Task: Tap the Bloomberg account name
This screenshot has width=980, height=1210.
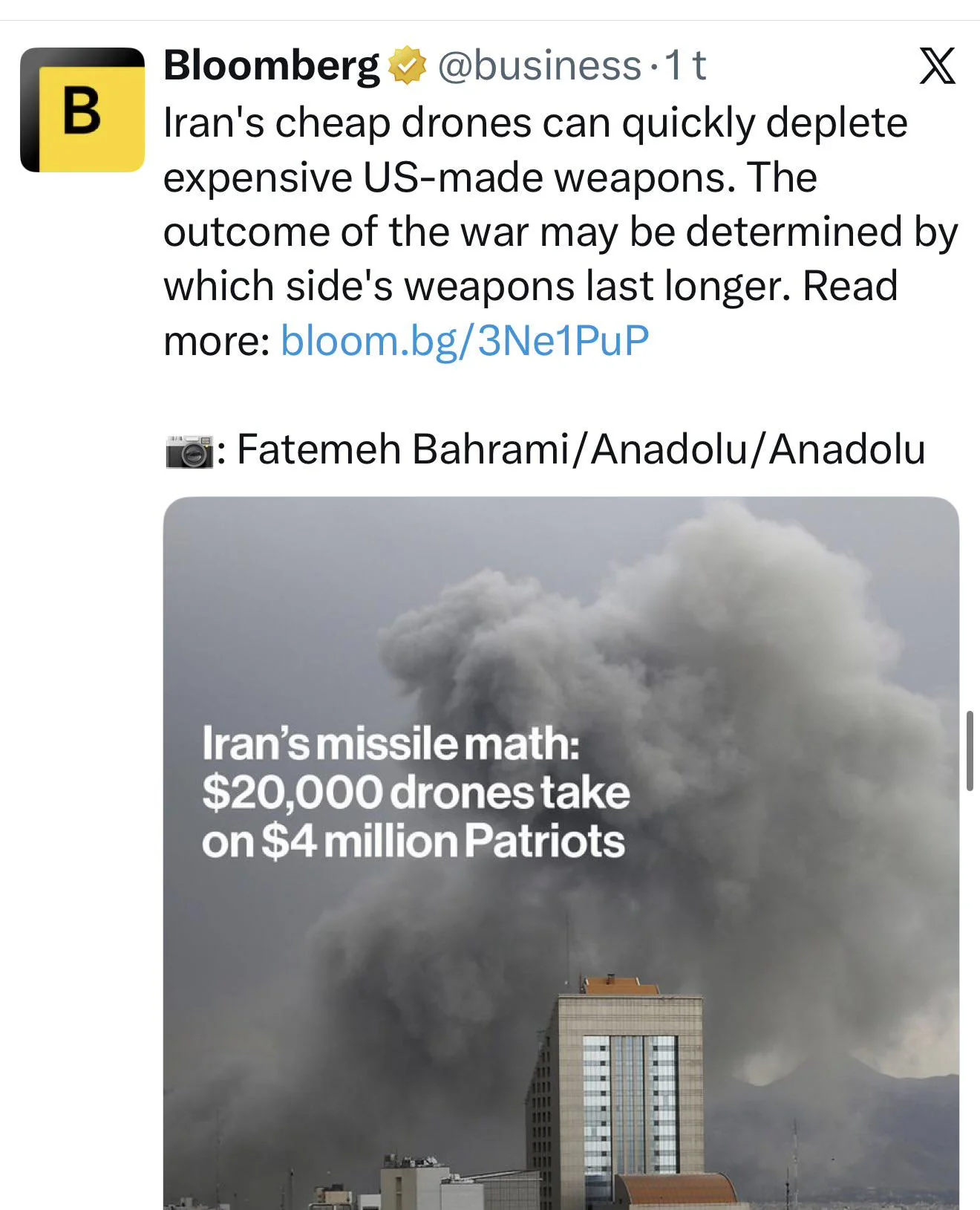Action: coord(271,65)
